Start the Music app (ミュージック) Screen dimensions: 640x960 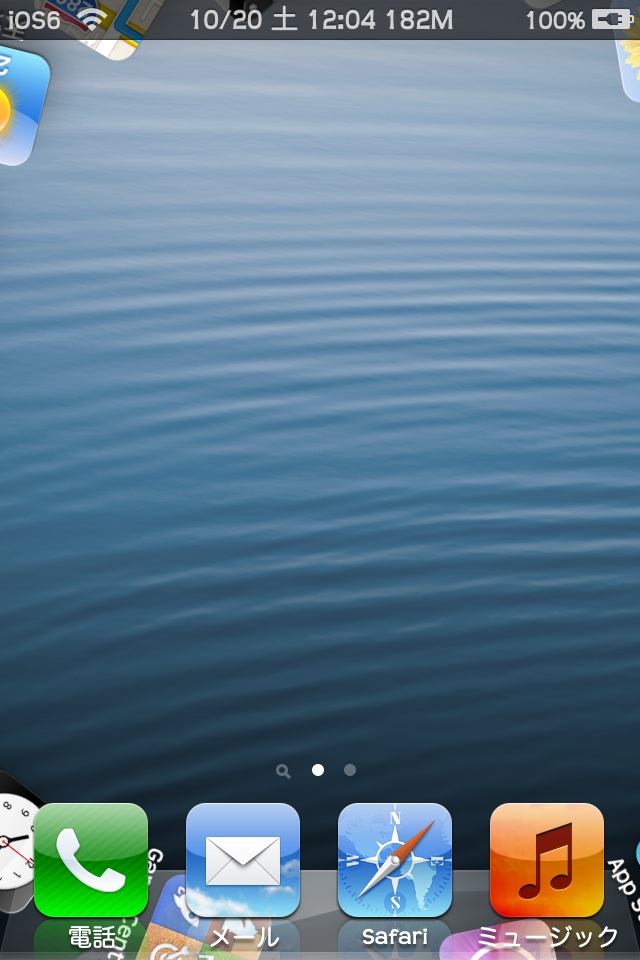pyautogui.click(x=547, y=860)
